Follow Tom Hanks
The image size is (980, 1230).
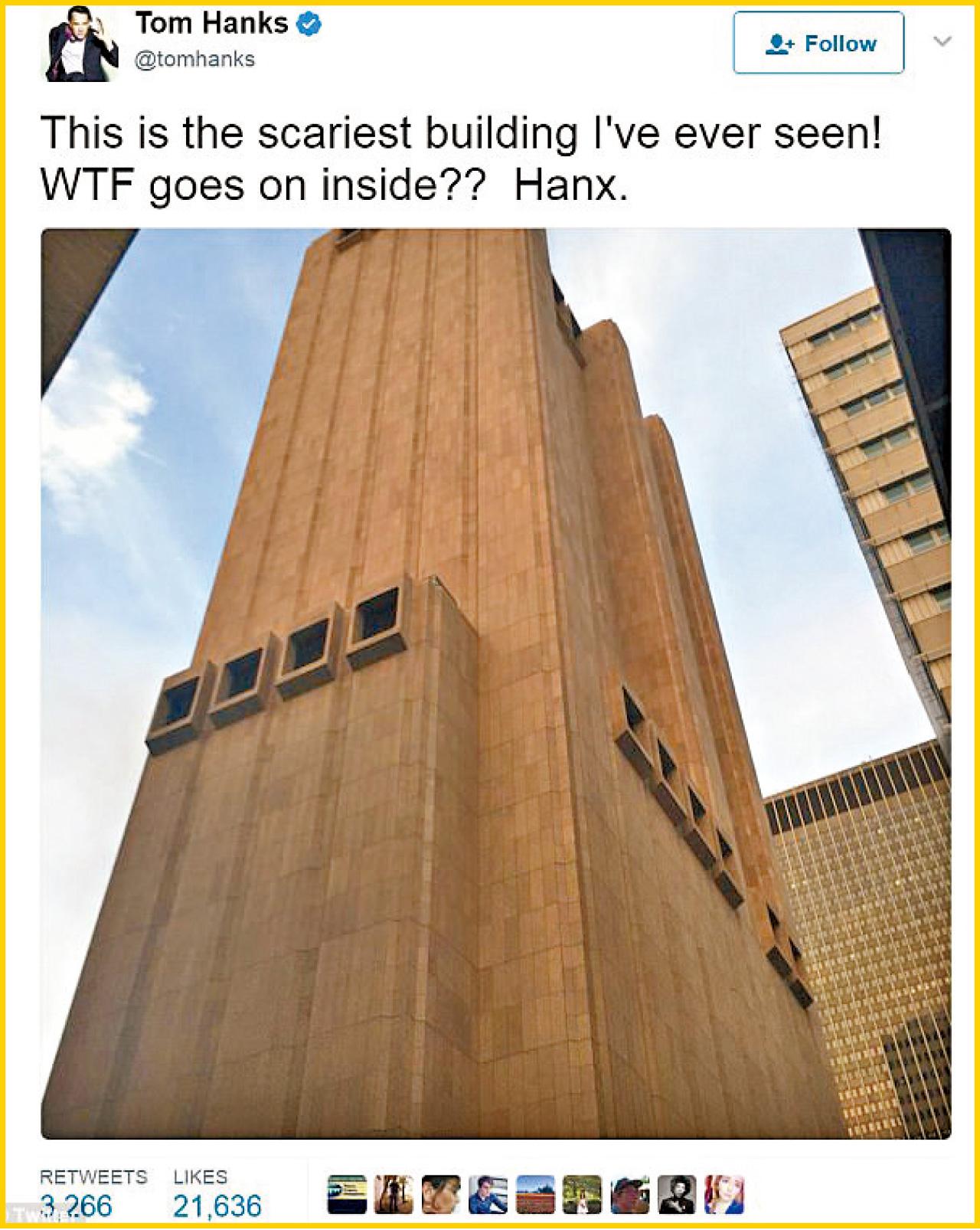pos(818,43)
